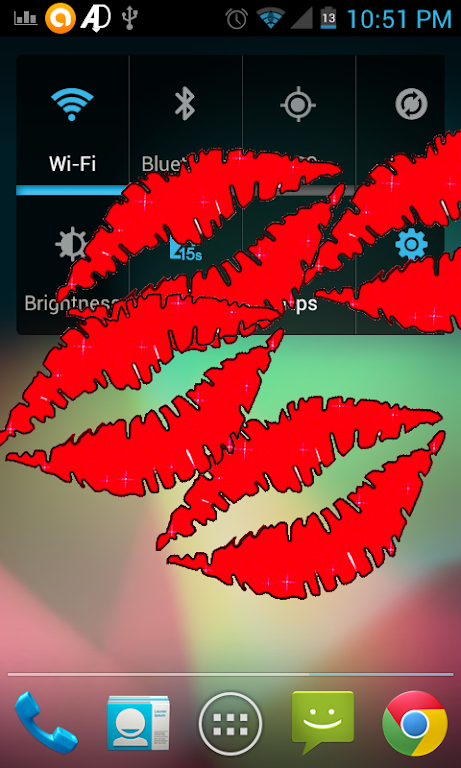461x768 pixels.
Task: Change the 15s screen timeout setting
Action: [x=185, y=265]
